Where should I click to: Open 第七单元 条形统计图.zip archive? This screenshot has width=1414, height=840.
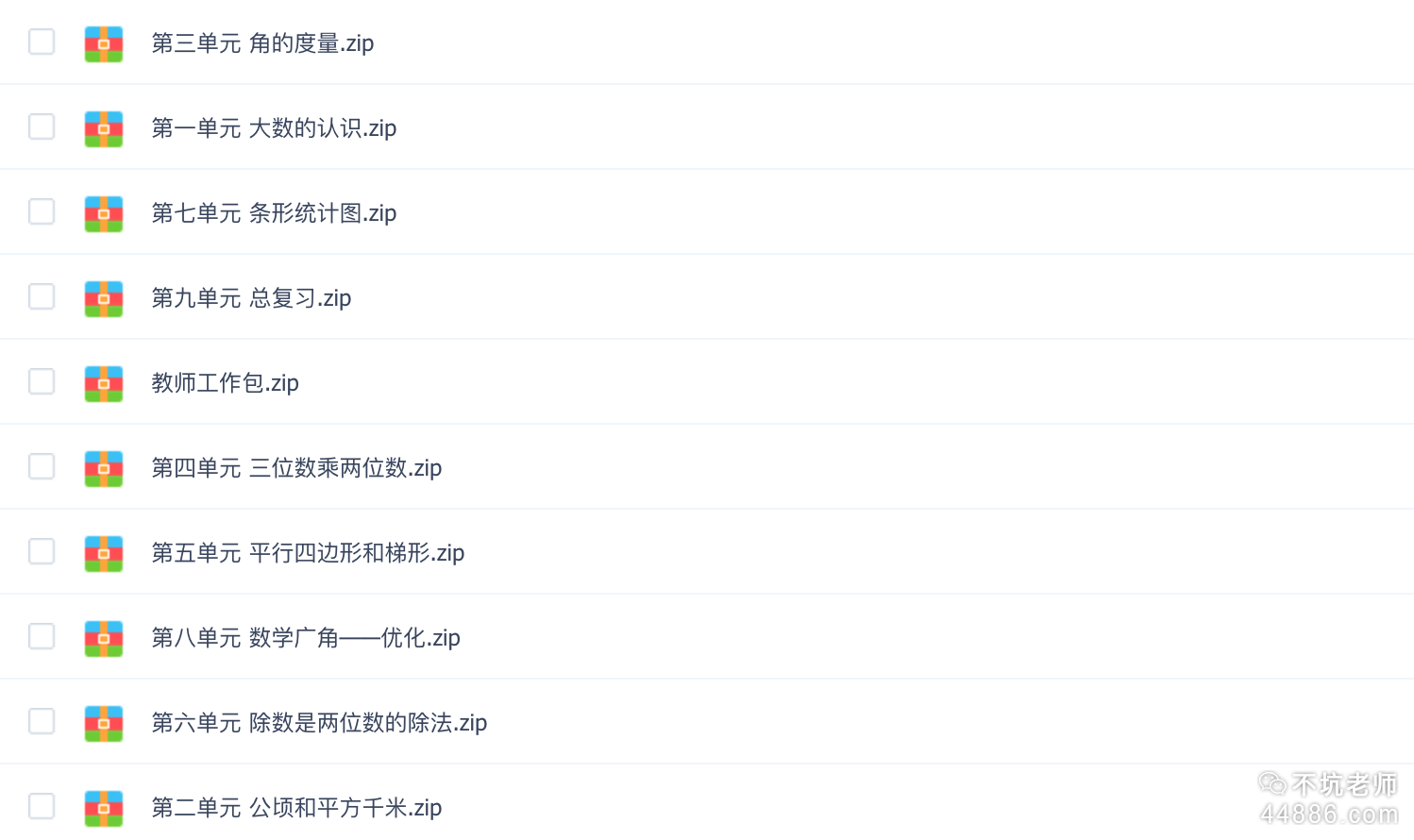click(274, 213)
